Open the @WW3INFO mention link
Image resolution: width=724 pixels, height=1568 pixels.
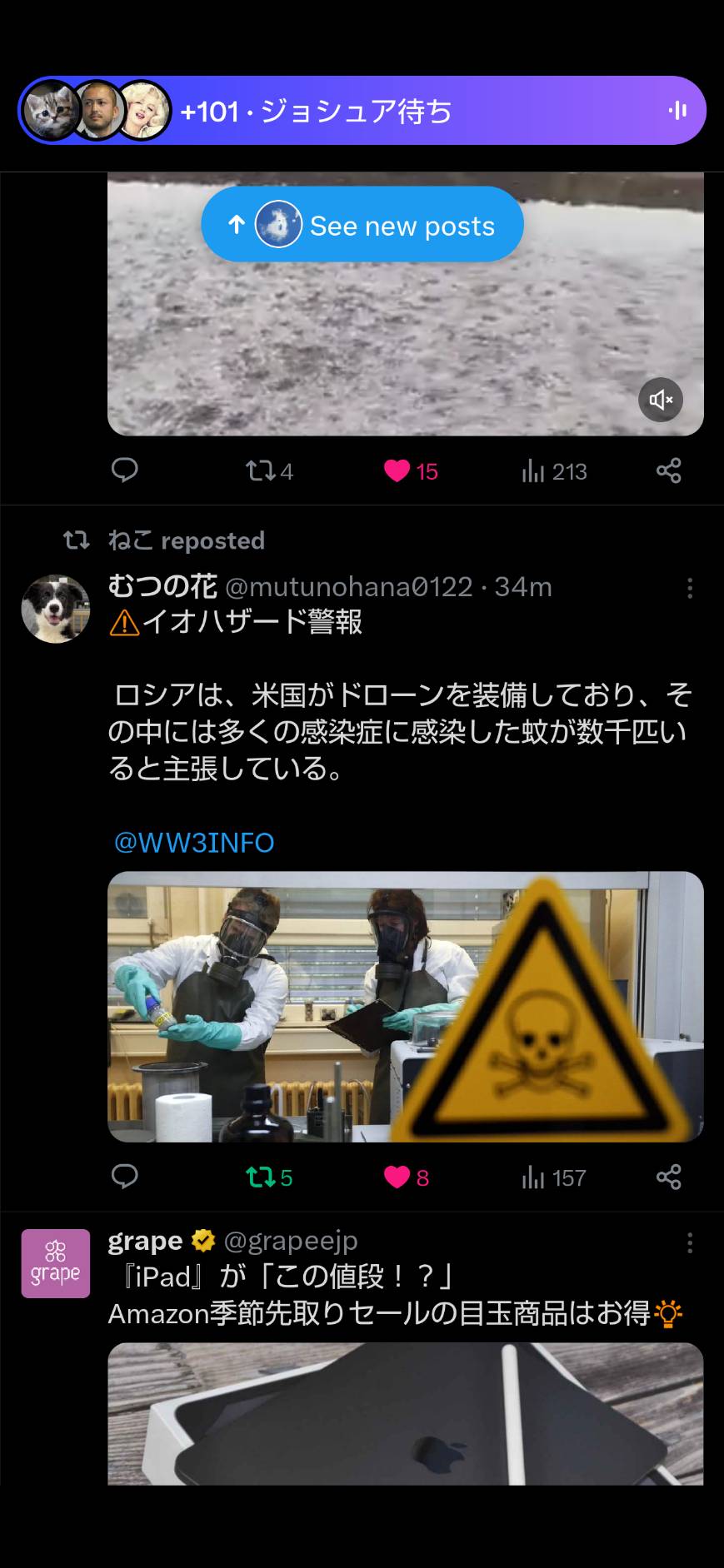pos(194,843)
